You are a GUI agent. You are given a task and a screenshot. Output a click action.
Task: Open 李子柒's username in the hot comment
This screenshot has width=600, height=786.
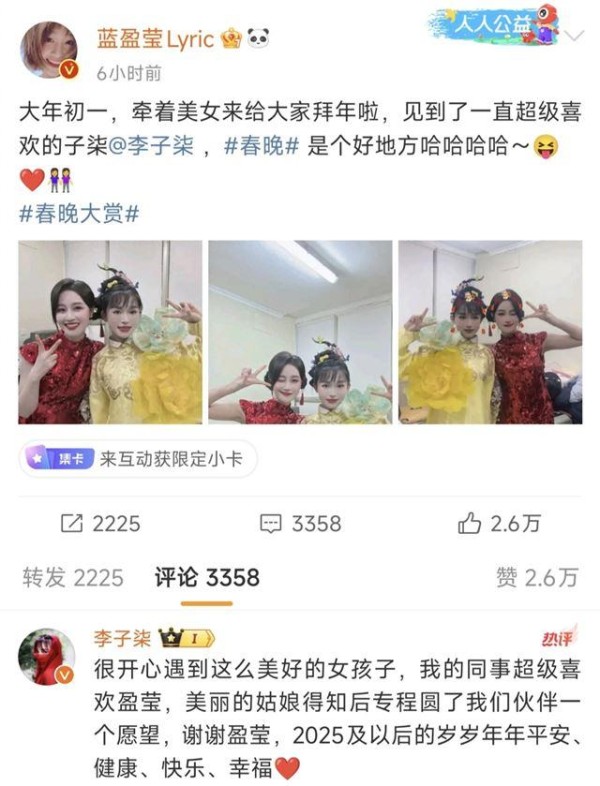(120, 637)
